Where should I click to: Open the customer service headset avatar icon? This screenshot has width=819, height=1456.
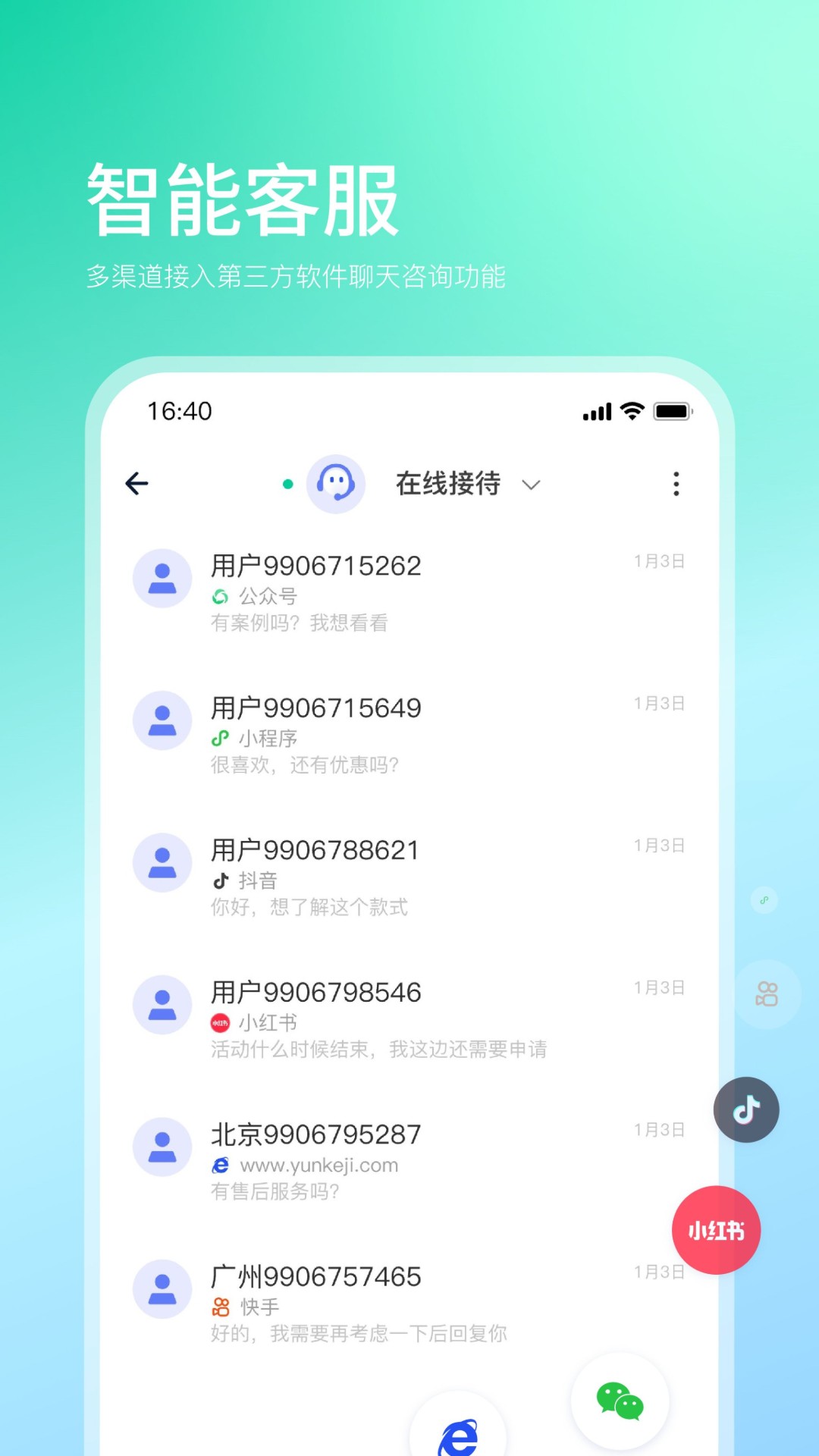tap(336, 484)
